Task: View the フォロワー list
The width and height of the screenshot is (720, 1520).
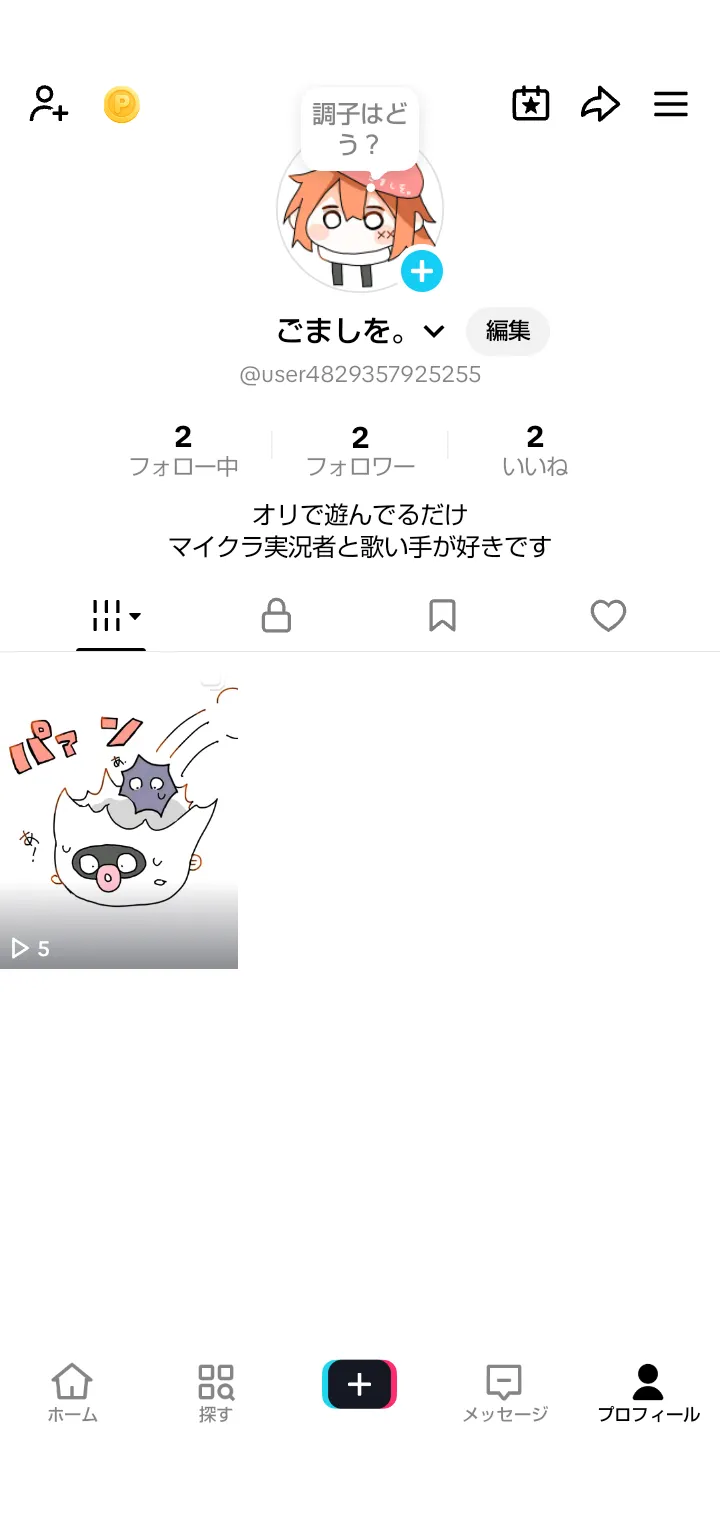Action: click(x=360, y=450)
